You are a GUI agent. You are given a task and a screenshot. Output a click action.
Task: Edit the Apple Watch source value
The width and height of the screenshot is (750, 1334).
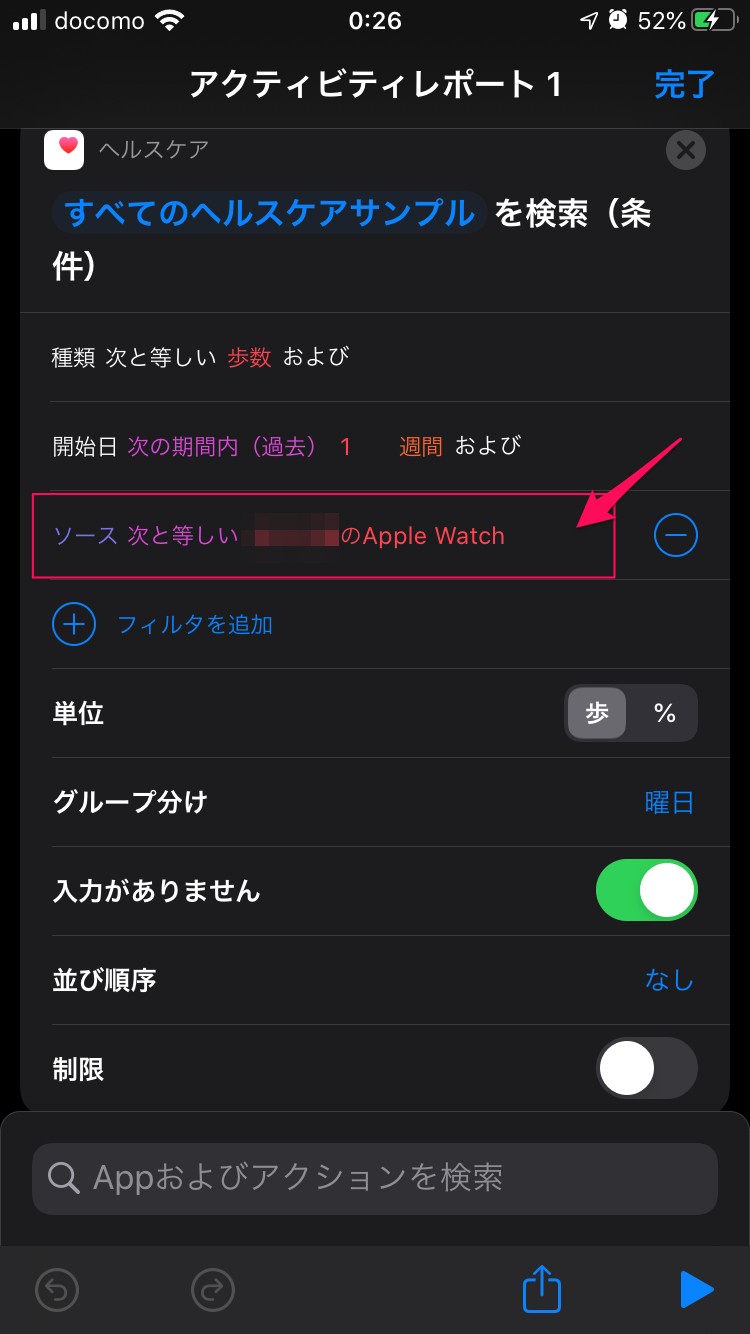(432, 536)
